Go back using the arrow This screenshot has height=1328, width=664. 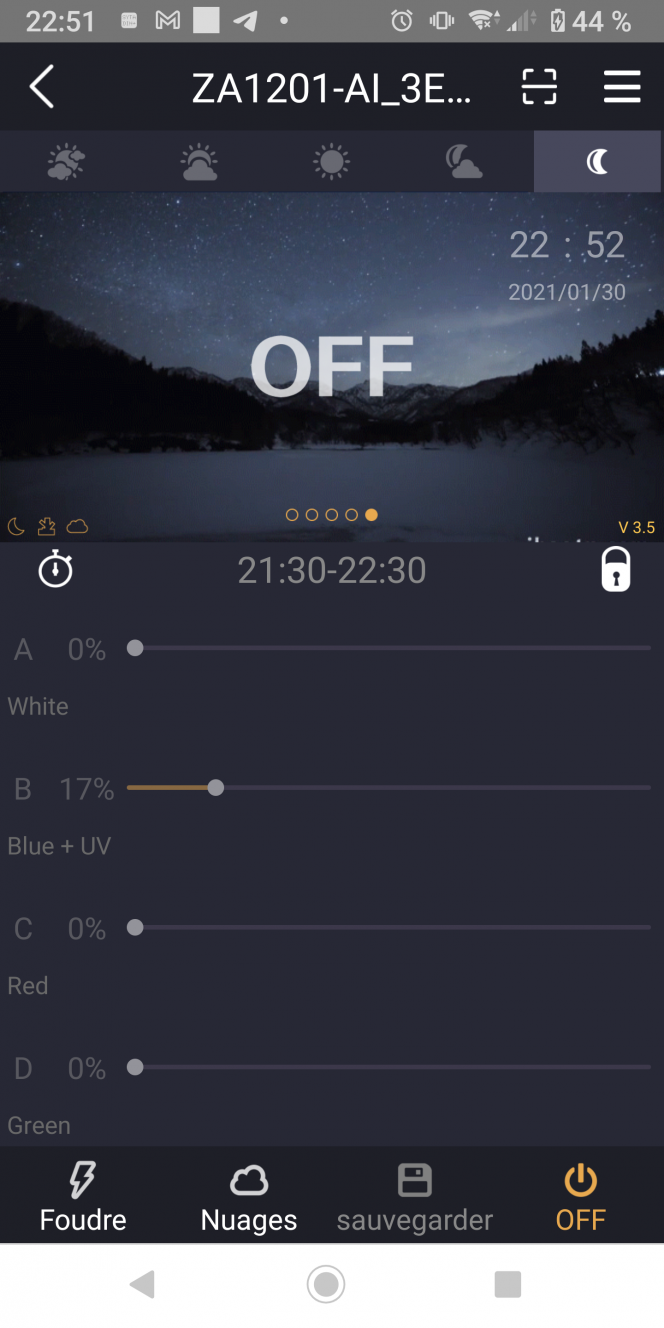coord(42,88)
